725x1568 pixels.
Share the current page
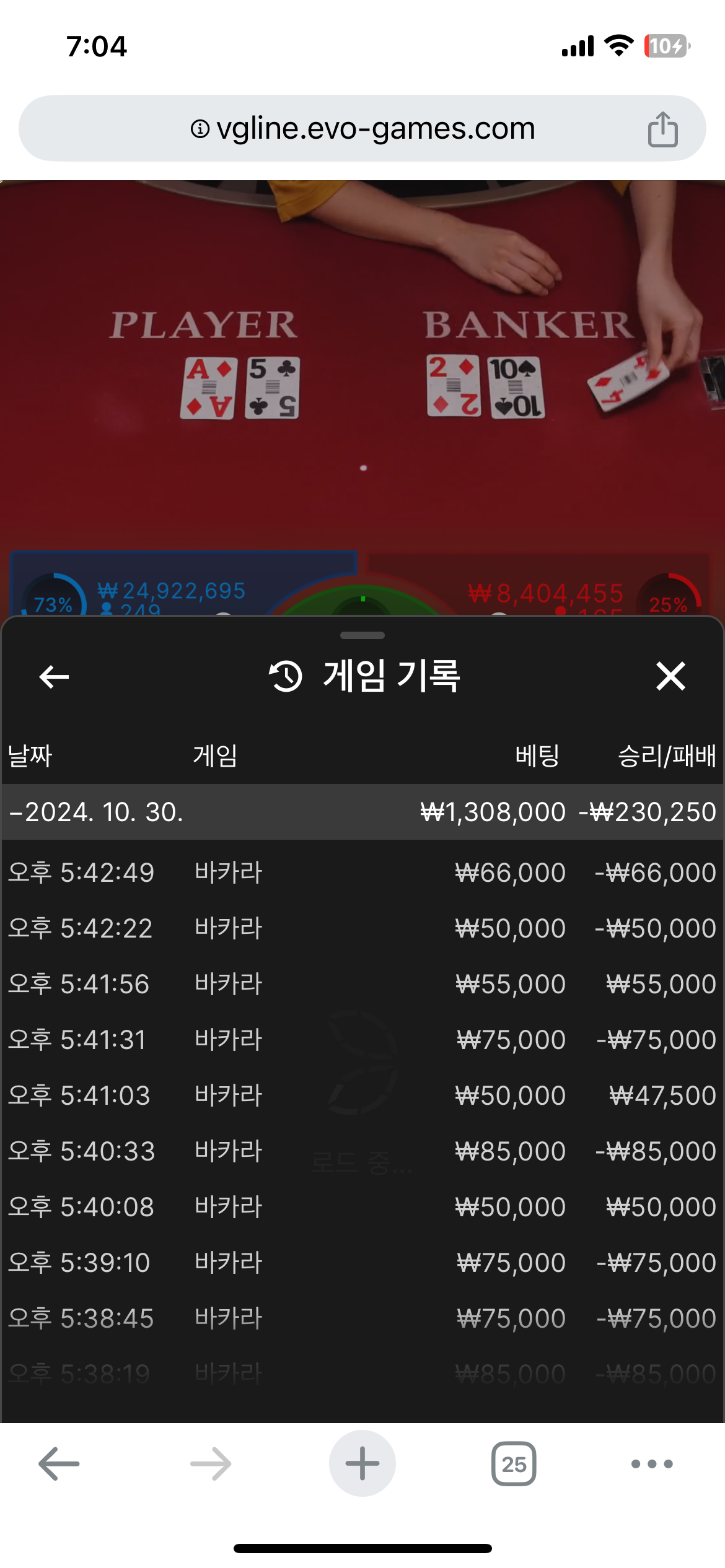coord(662,129)
